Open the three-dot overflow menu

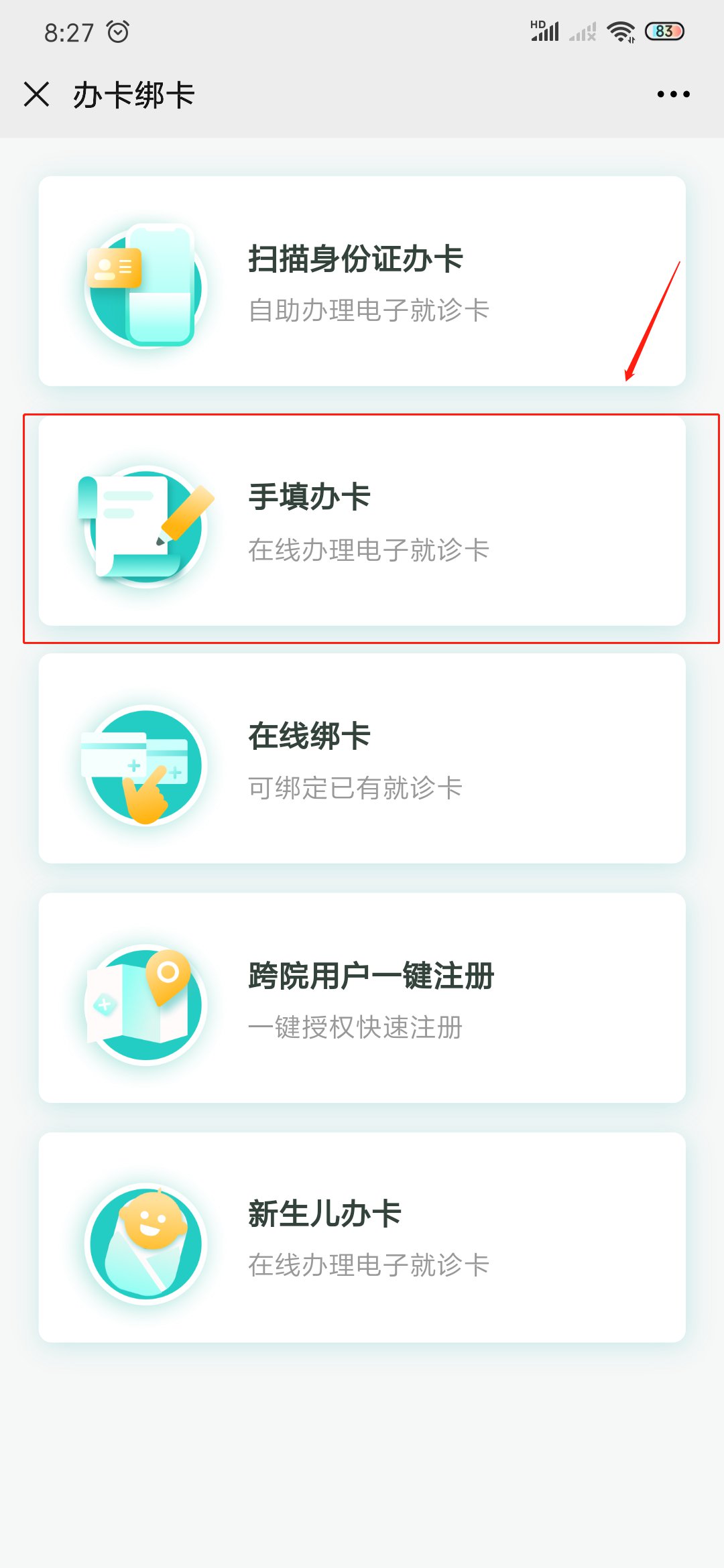point(673,94)
